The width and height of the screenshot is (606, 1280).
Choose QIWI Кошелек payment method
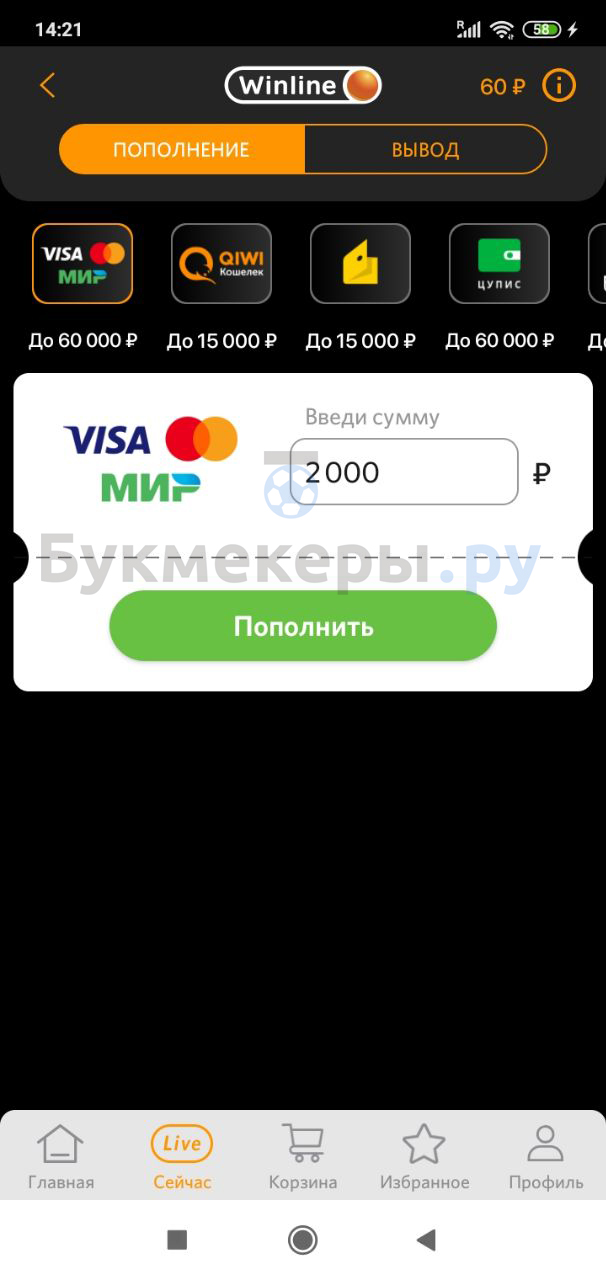click(x=221, y=264)
